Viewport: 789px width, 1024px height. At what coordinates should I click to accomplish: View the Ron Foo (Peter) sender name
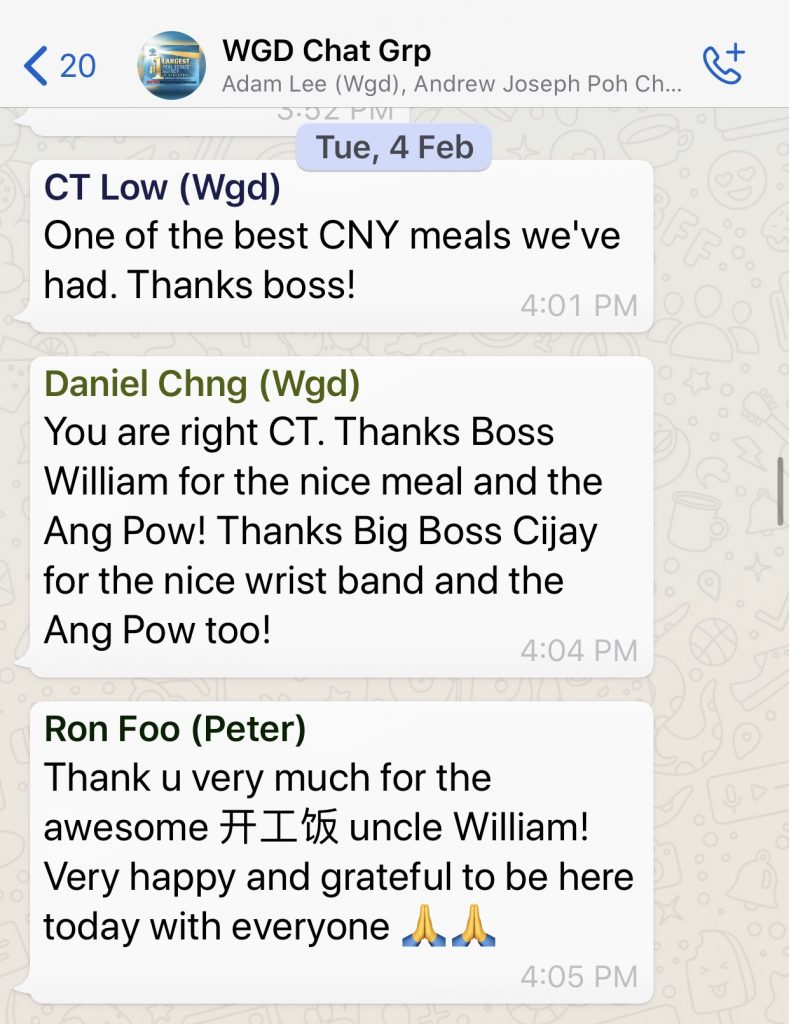pos(175,728)
